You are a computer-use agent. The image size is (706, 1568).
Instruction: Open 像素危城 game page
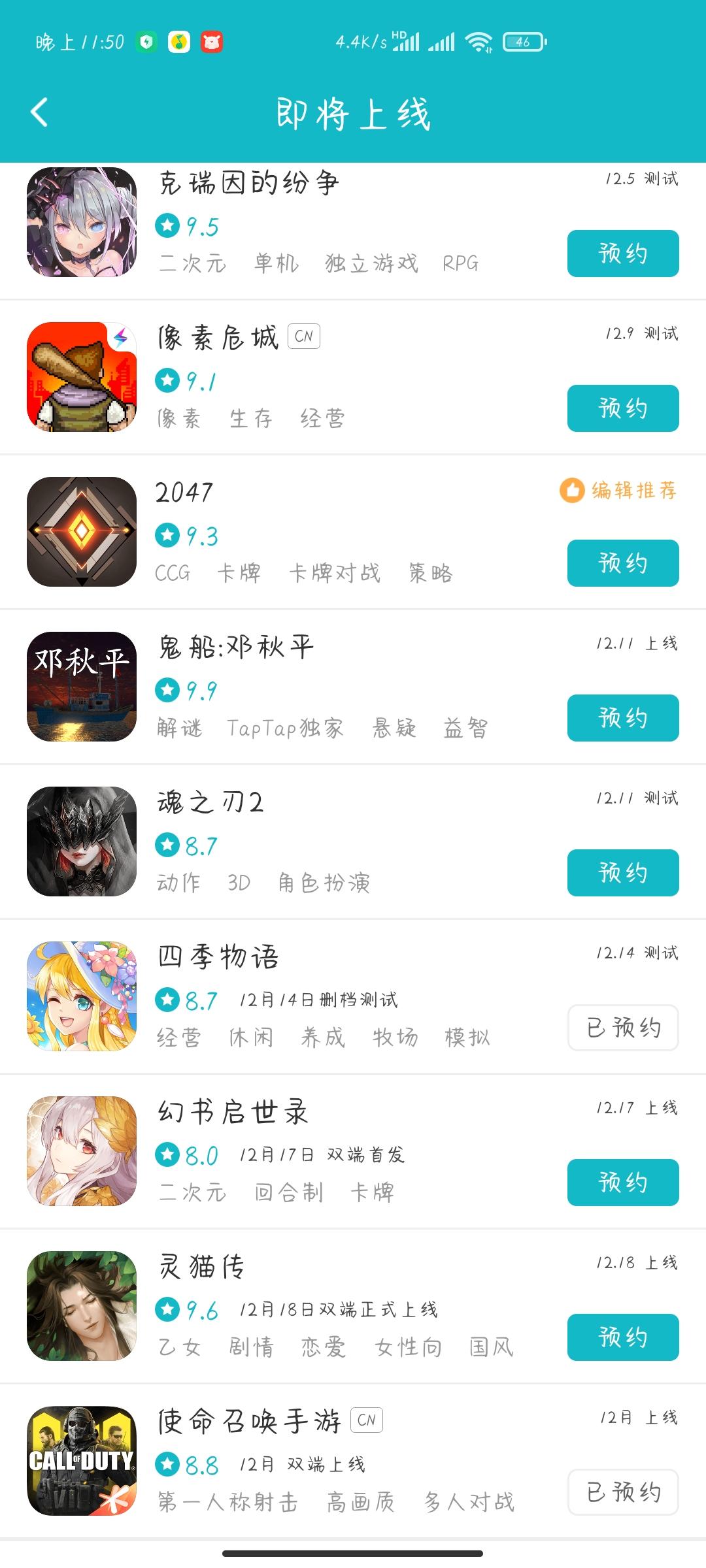point(218,338)
